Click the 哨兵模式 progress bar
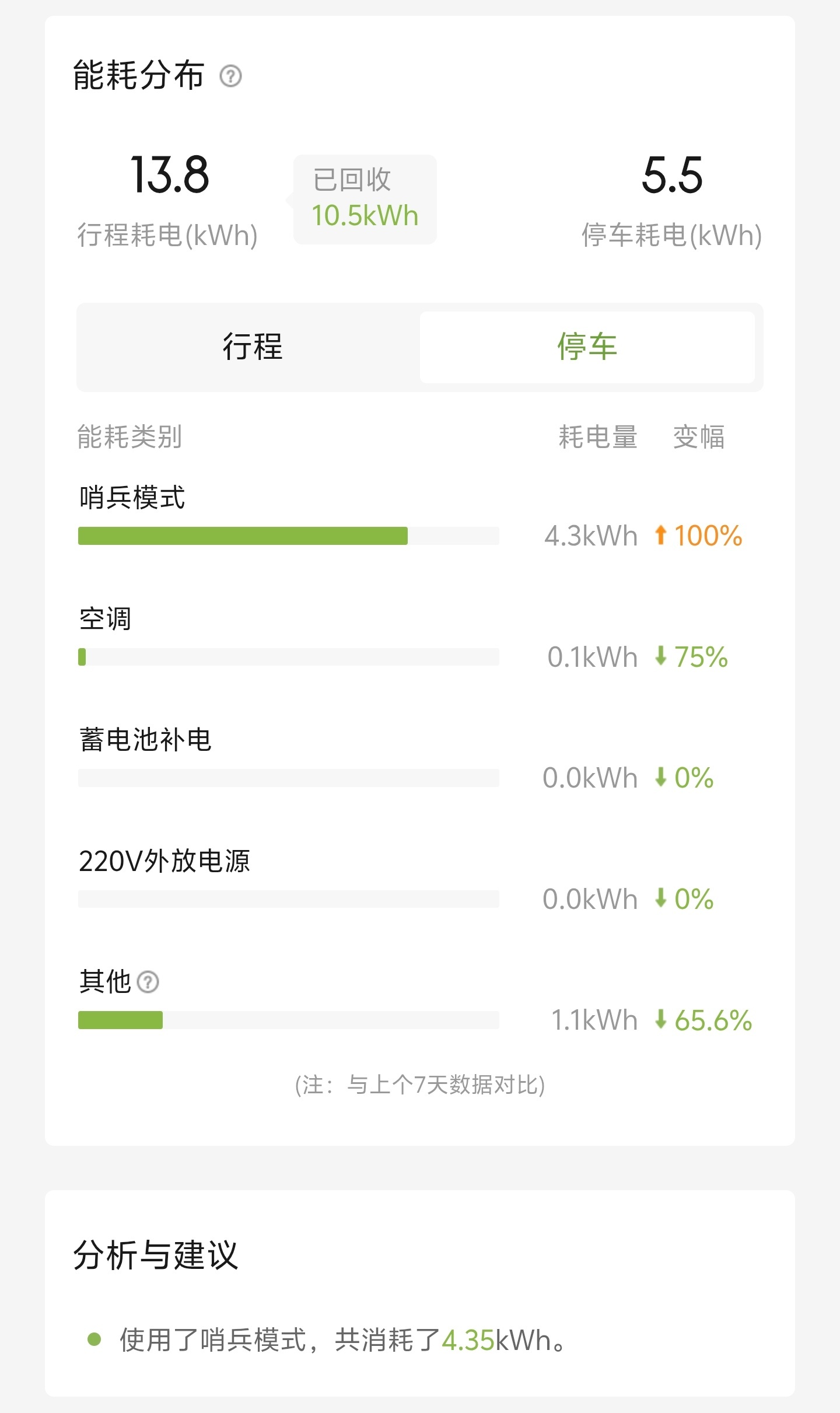The image size is (840, 1413). 288,534
